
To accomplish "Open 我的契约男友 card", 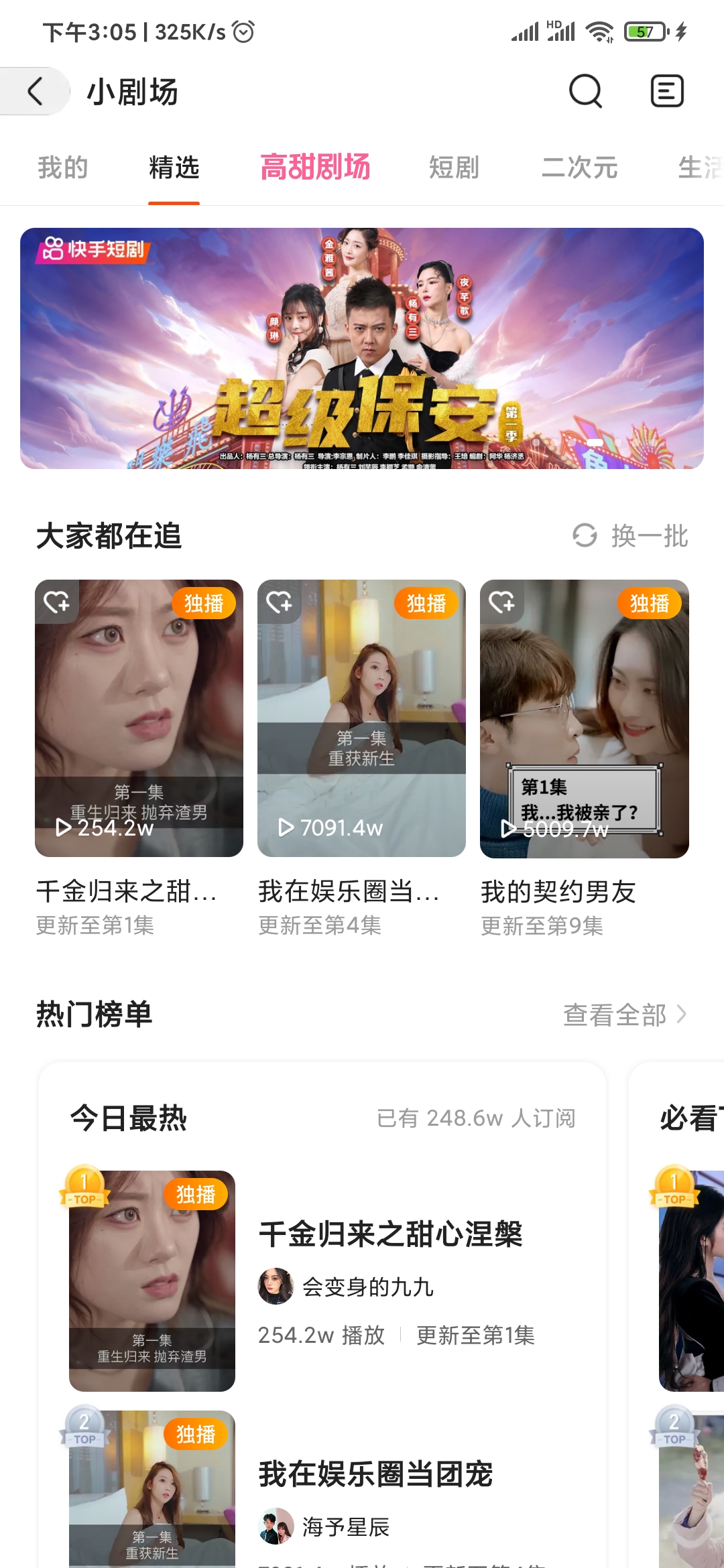I will [x=584, y=718].
